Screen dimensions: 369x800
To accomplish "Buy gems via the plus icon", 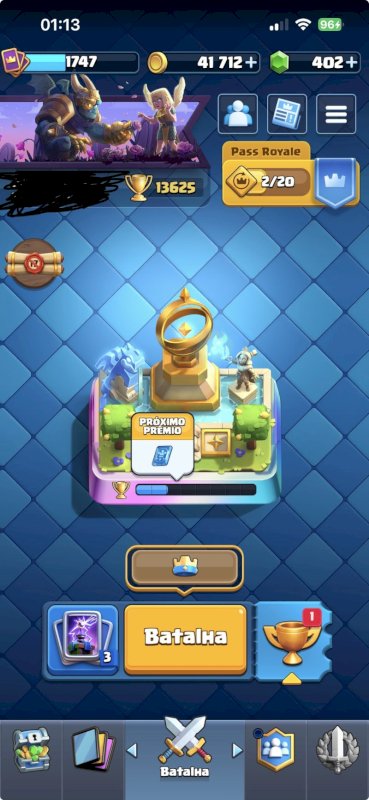I will (351, 62).
